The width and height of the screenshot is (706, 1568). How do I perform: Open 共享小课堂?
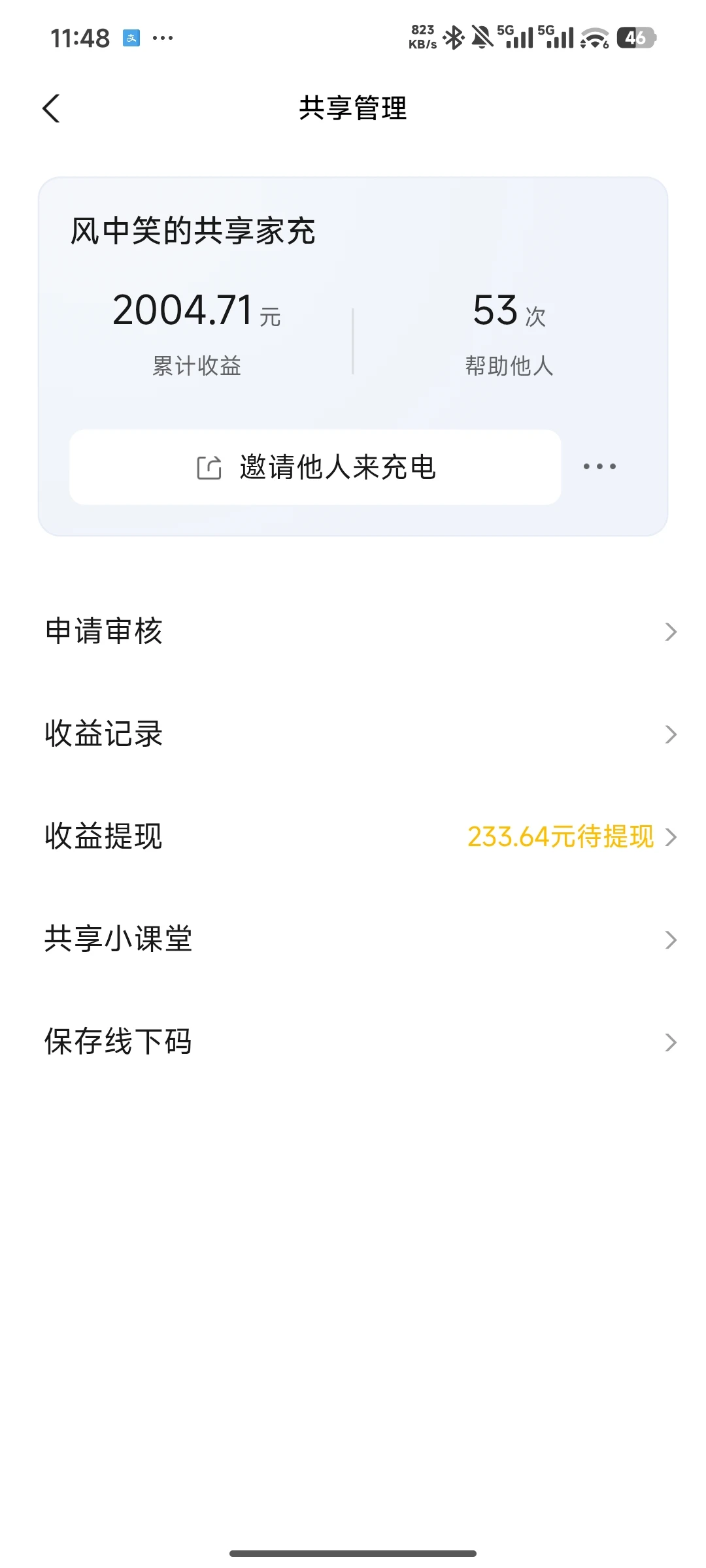353,939
